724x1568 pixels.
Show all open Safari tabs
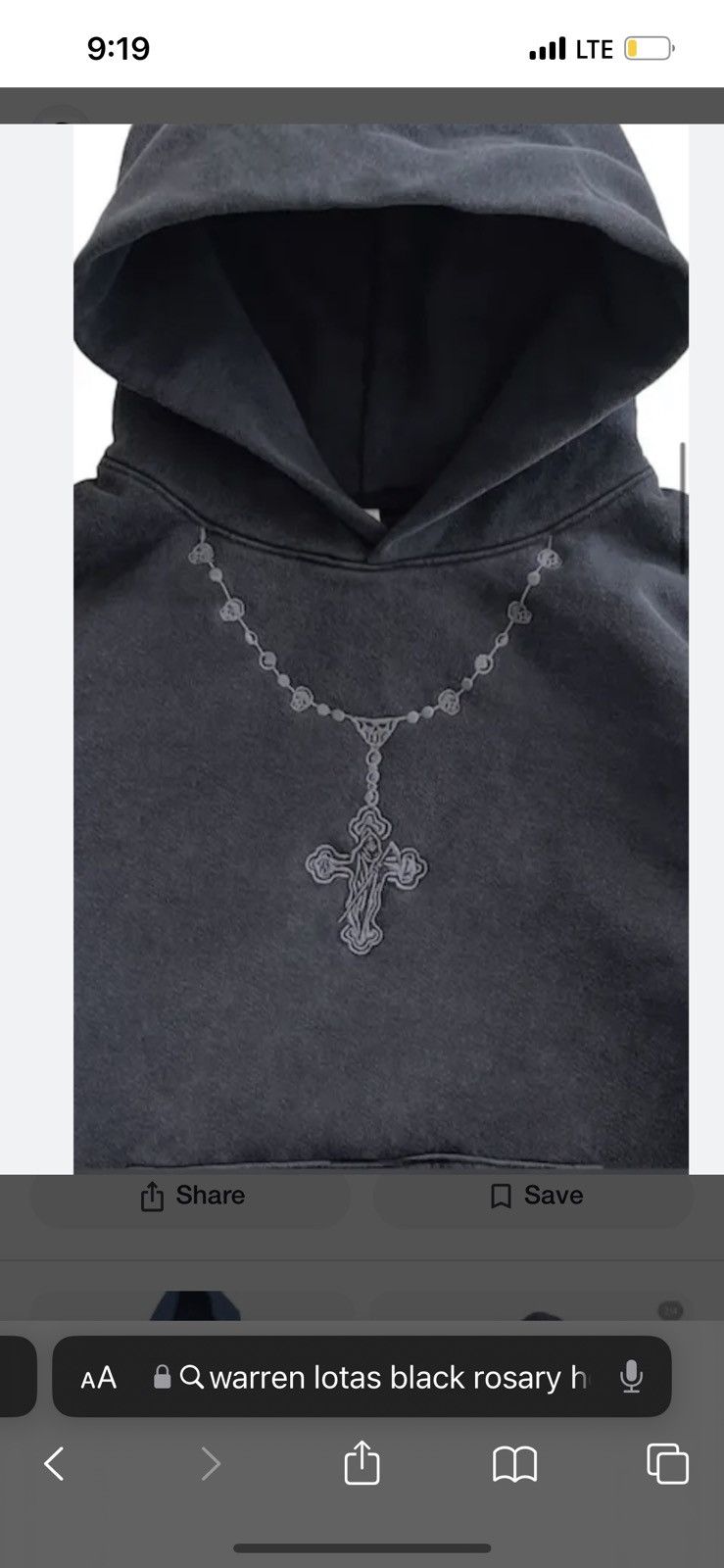coord(668,1464)
